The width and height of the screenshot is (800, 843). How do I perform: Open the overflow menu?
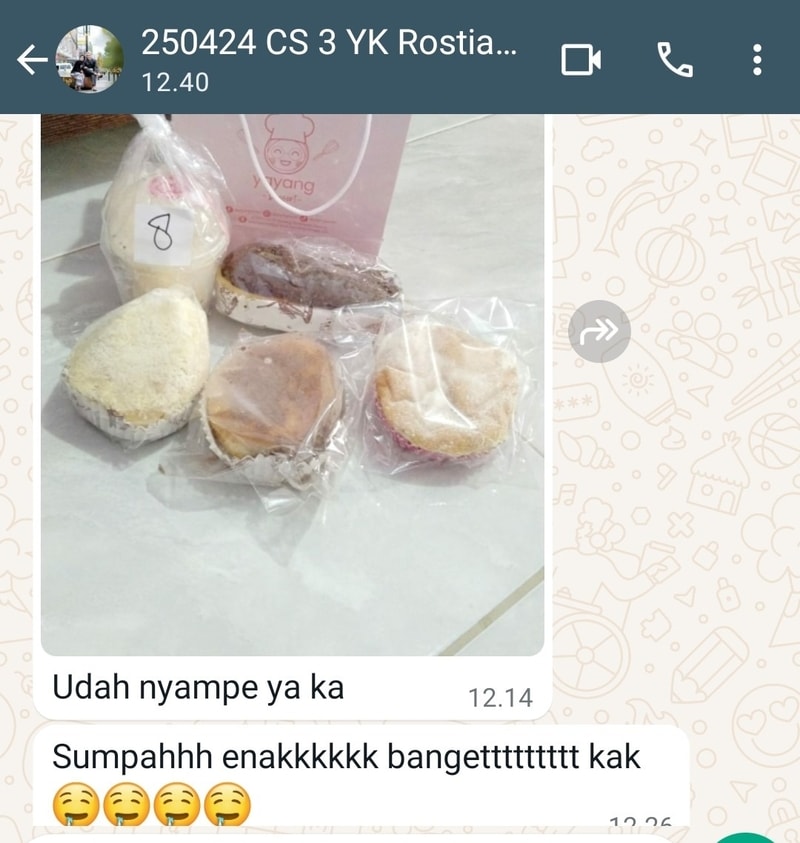[757, 60]
